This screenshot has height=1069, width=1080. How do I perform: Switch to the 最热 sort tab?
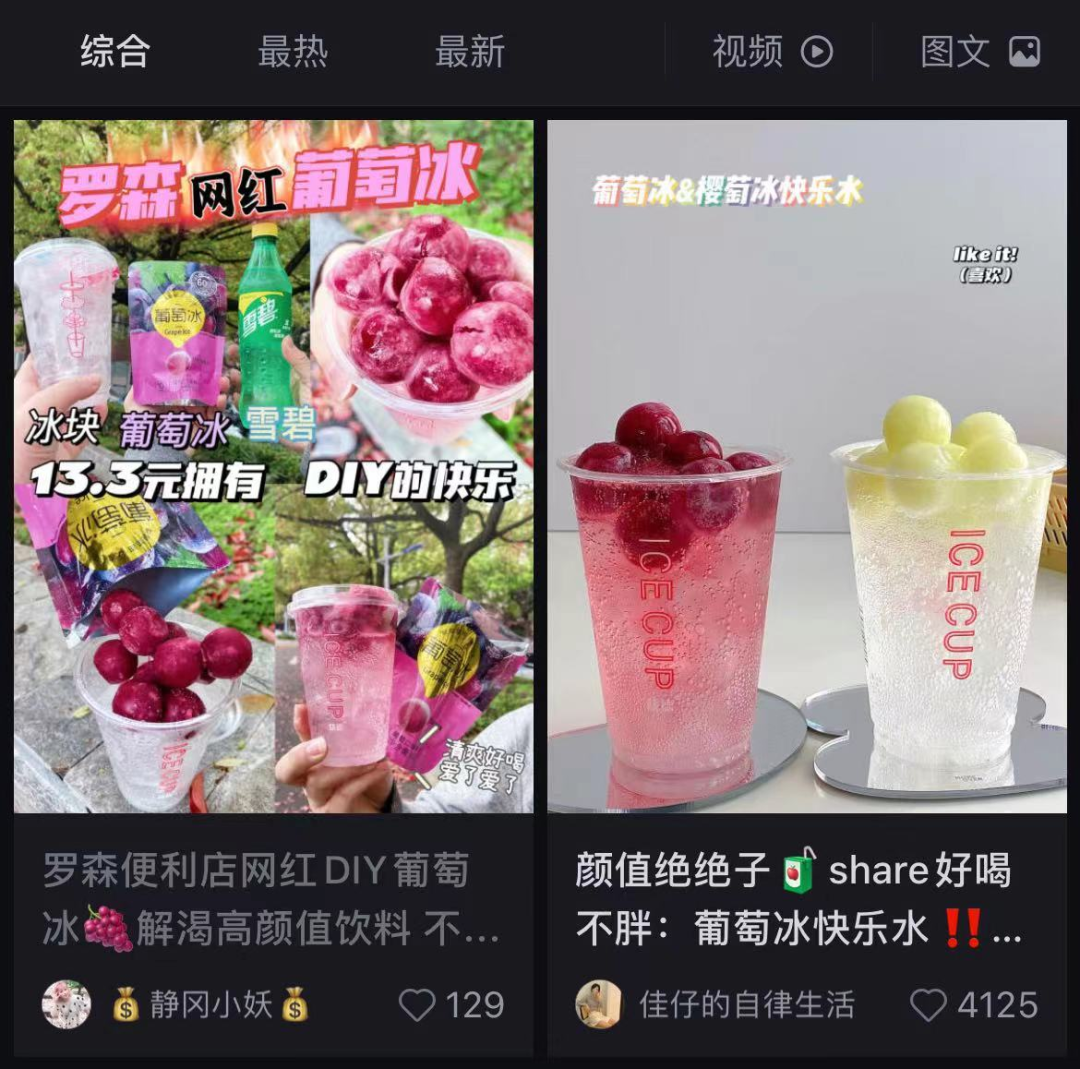292,52
